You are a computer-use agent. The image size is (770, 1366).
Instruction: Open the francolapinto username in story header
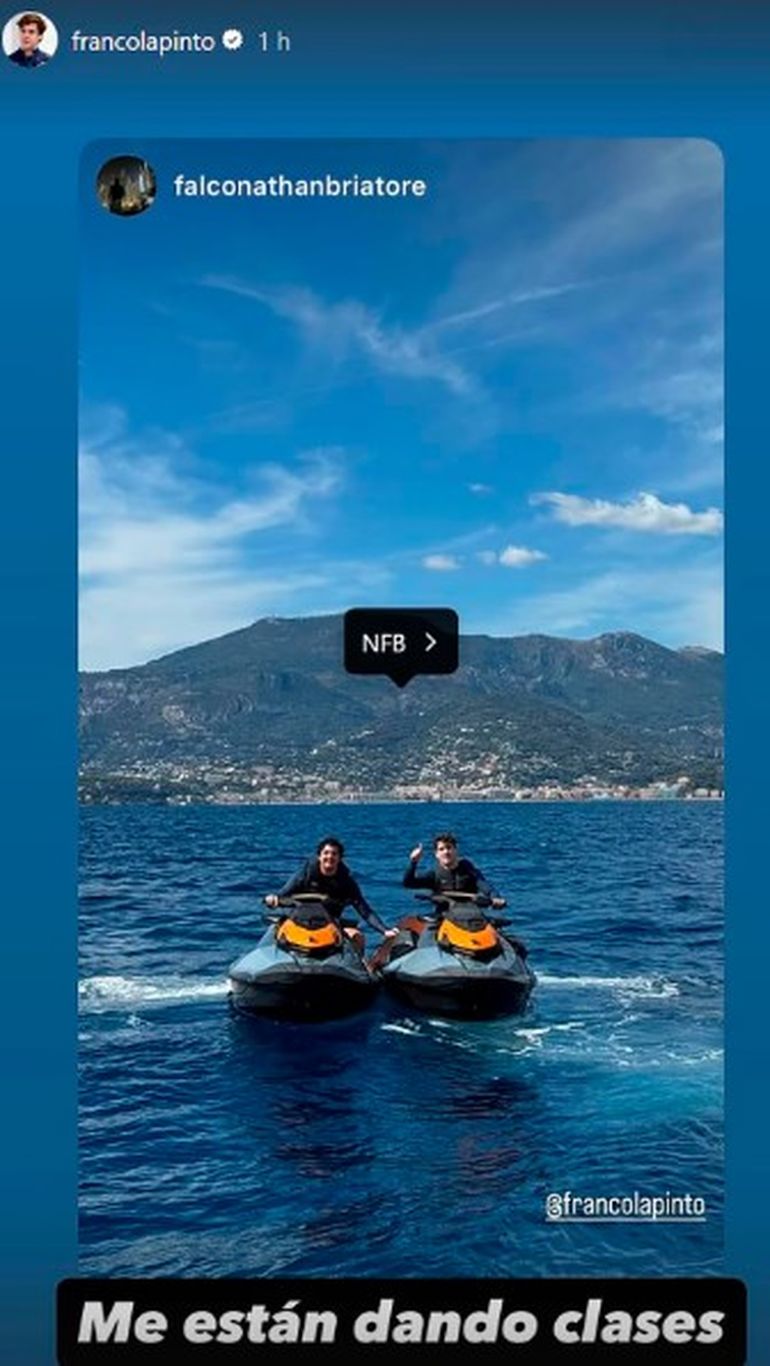click(x=143, y=41)
